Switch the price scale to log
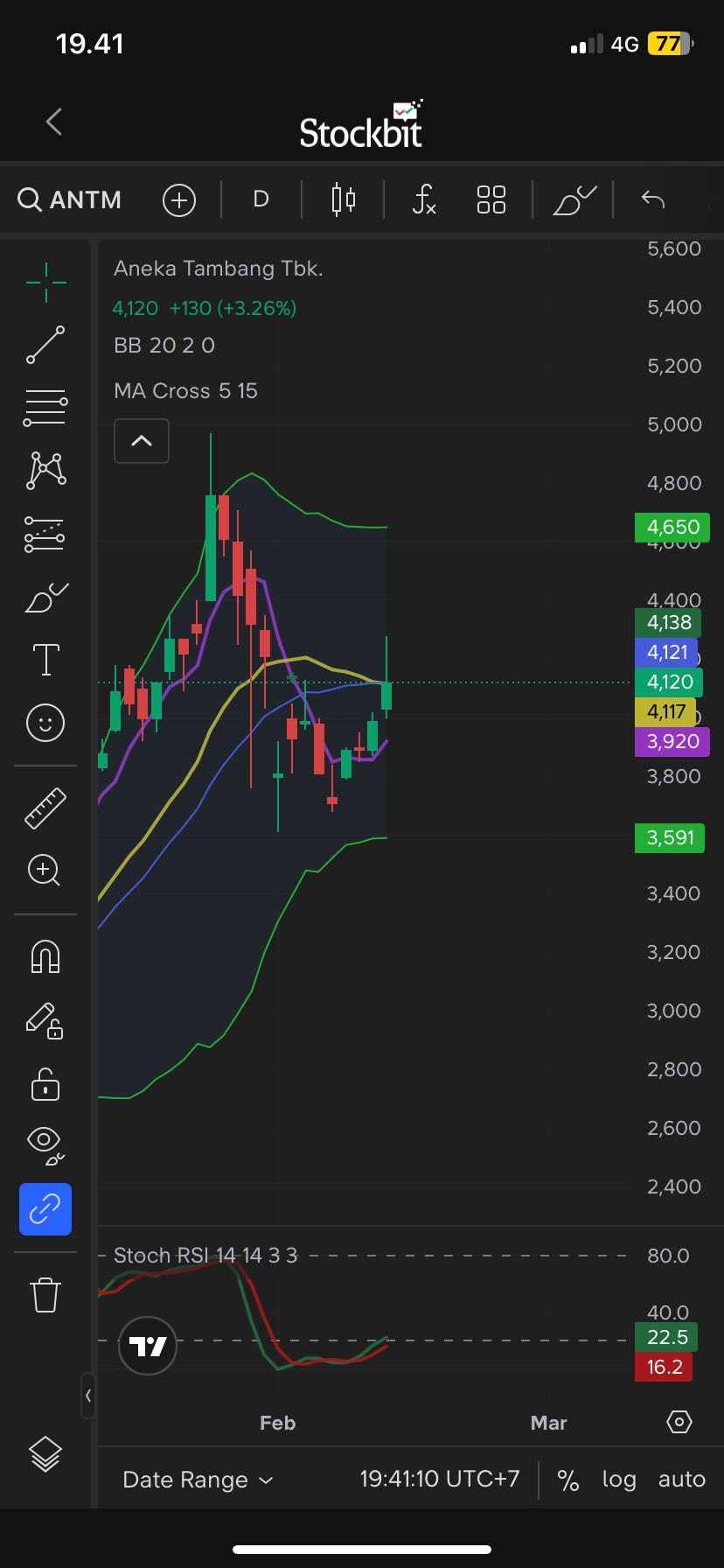 pyautogui.click(x=618, y=1480)
